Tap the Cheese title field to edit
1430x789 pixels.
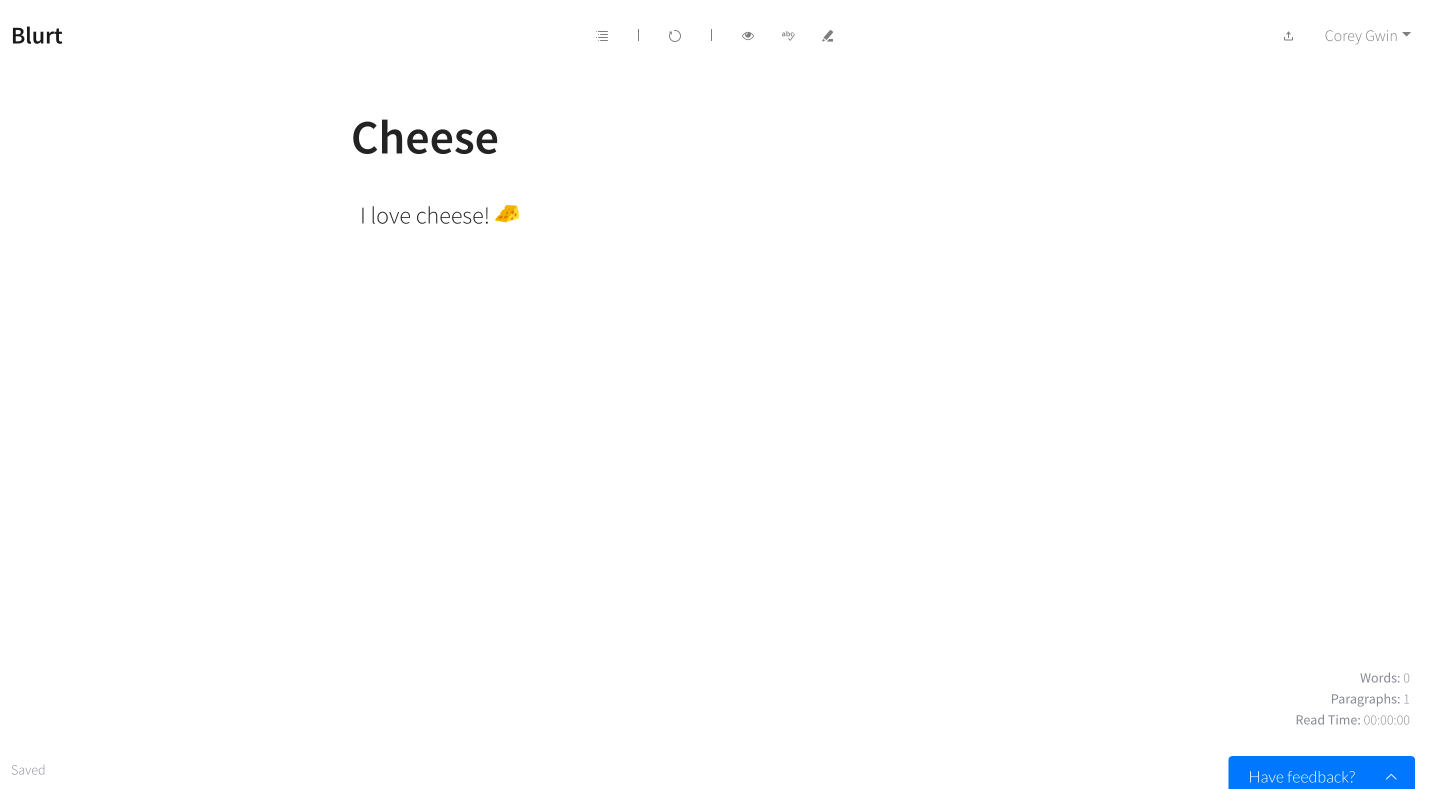pyautogui.click(x=715, y=138)
